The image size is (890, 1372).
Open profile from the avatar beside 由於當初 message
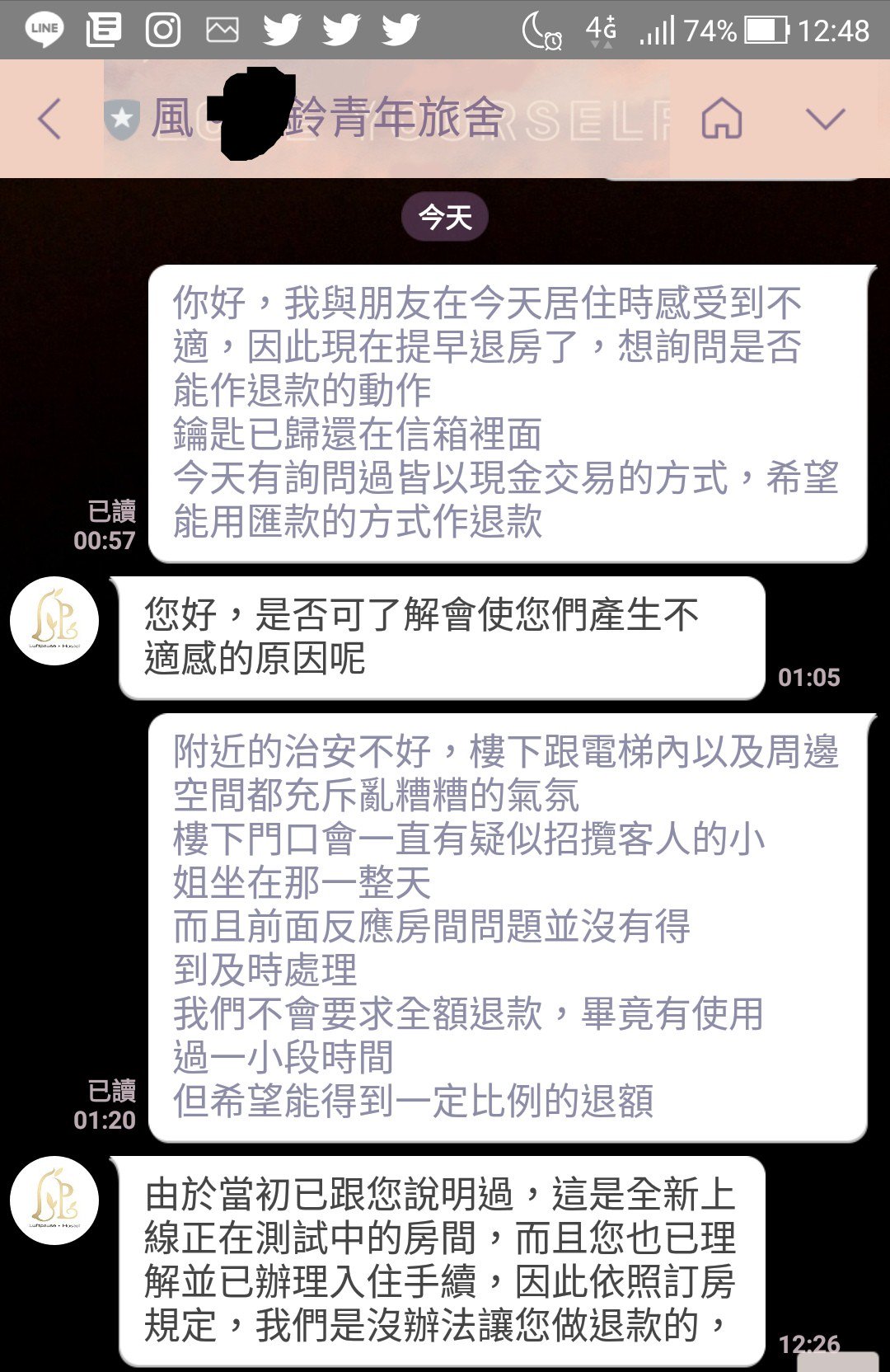click(54, 1200)
